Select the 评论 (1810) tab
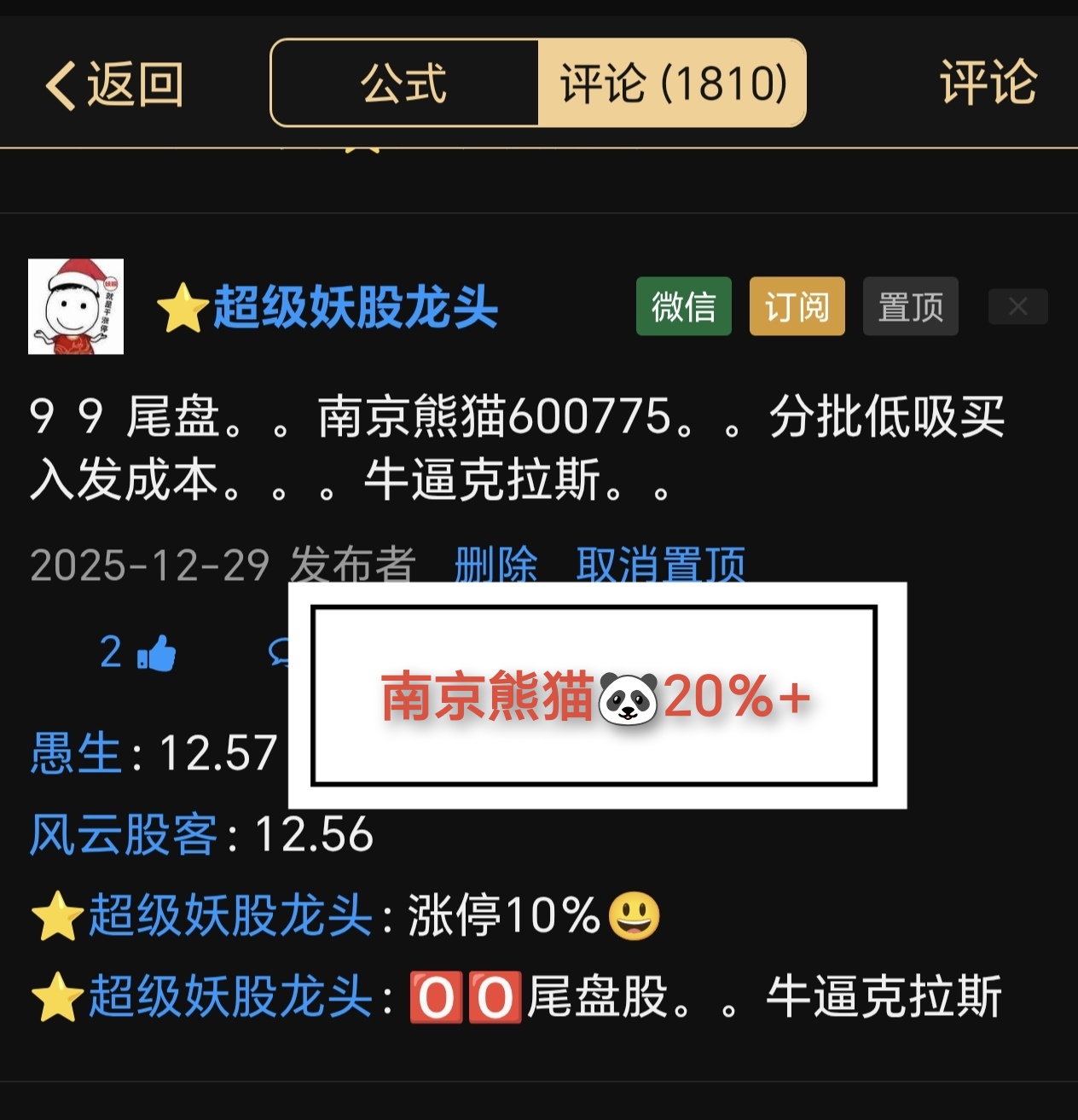This screenshot has width=1078, height=1120. [x=672, y=84]
